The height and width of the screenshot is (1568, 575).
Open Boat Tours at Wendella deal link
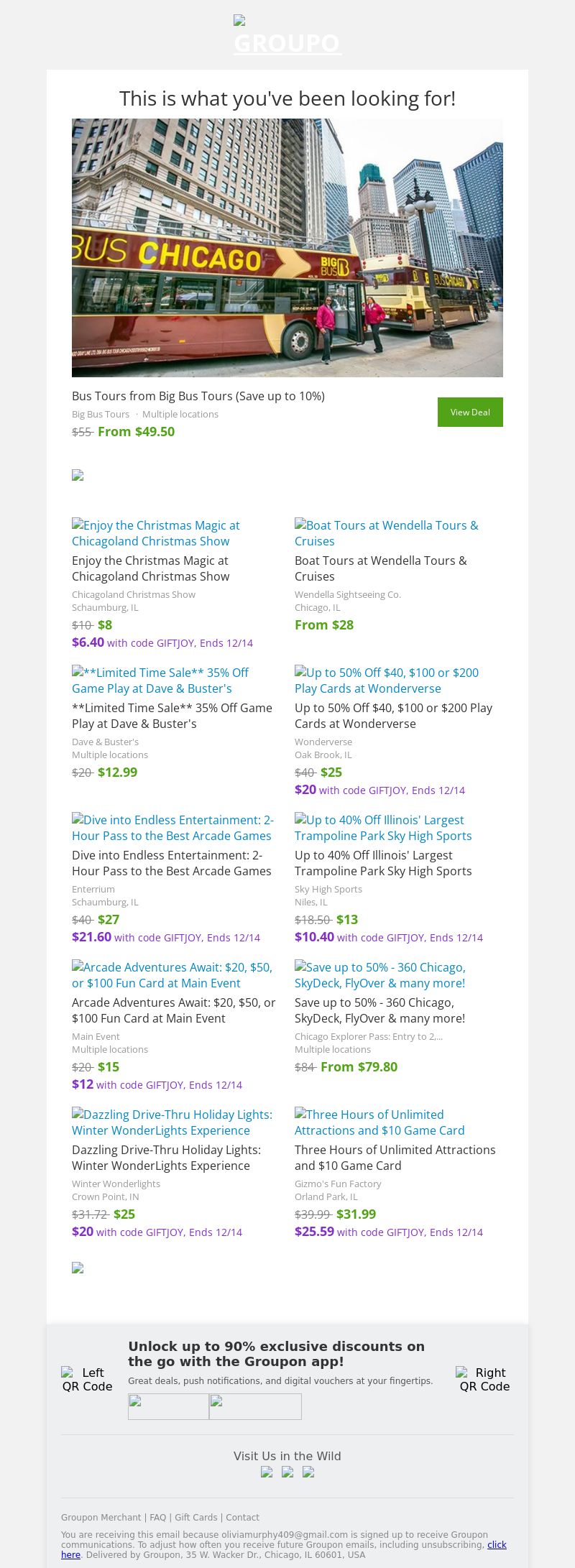click(x=386, y=533)
